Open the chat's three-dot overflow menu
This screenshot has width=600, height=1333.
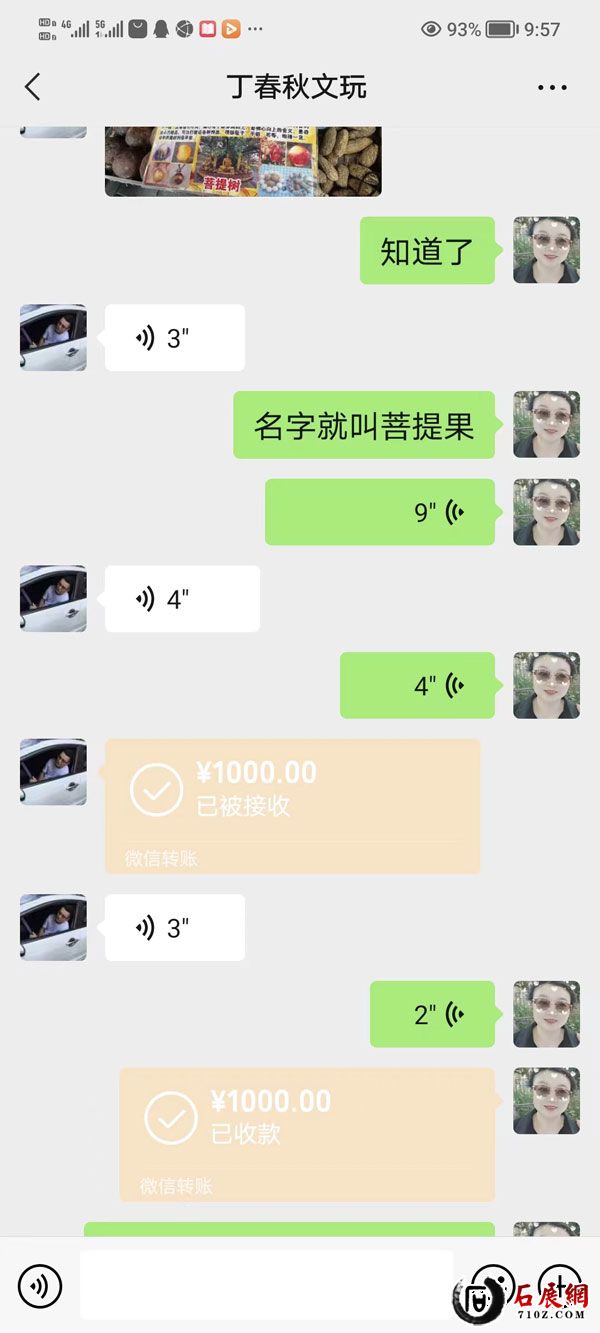coord(552,88)
